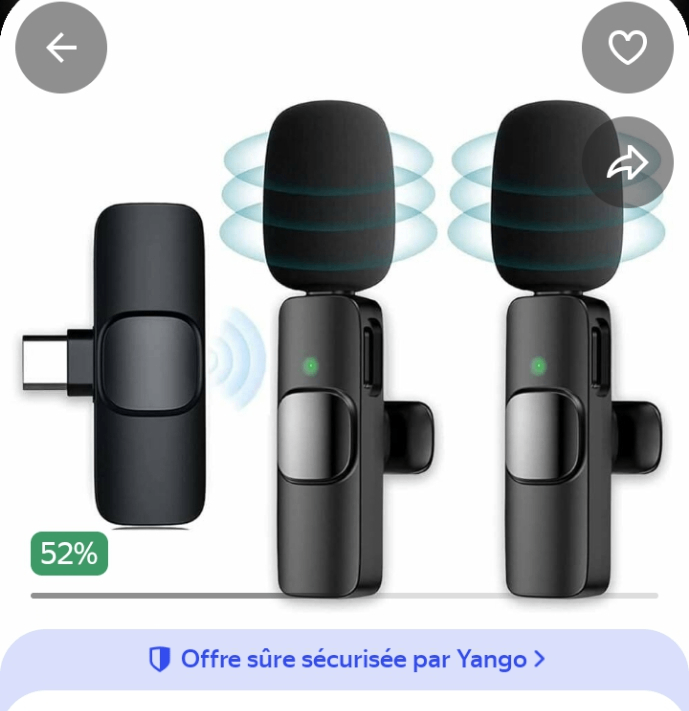The height and width of the screenshot is (711, 689).
Task: Share this product listing
Action: point(627,163)
